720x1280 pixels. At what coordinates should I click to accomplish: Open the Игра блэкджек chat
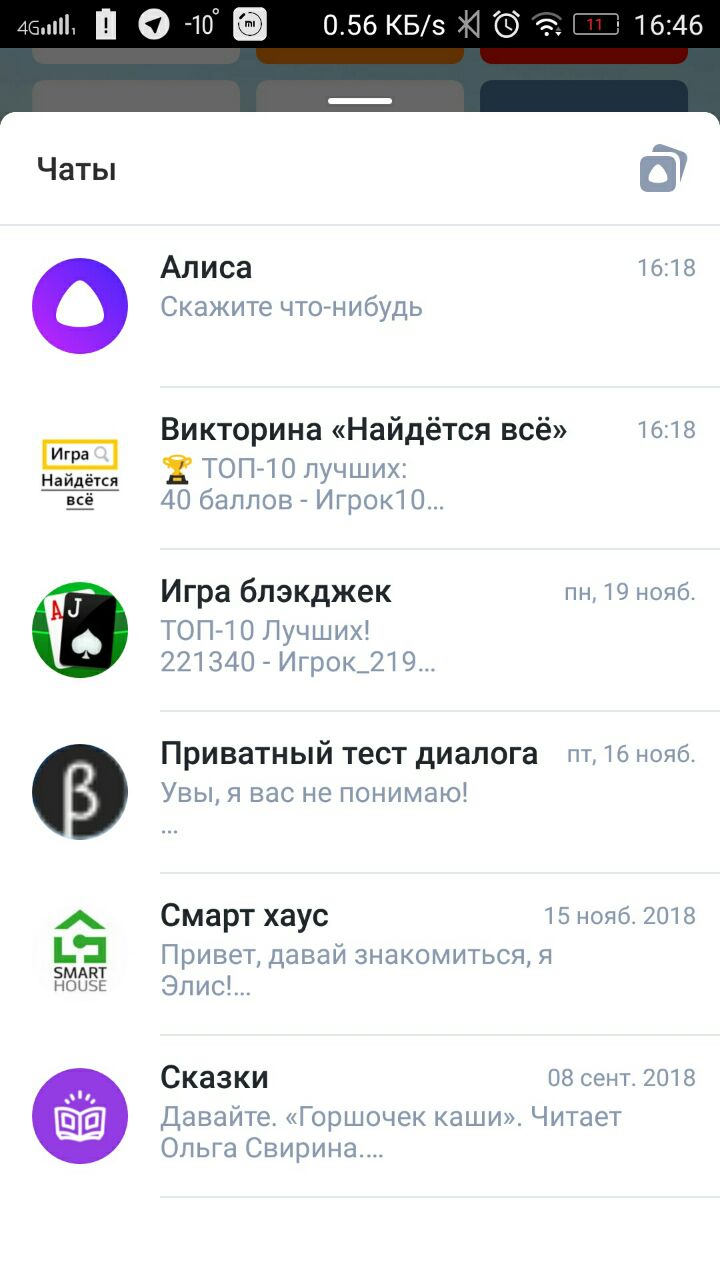360,630
